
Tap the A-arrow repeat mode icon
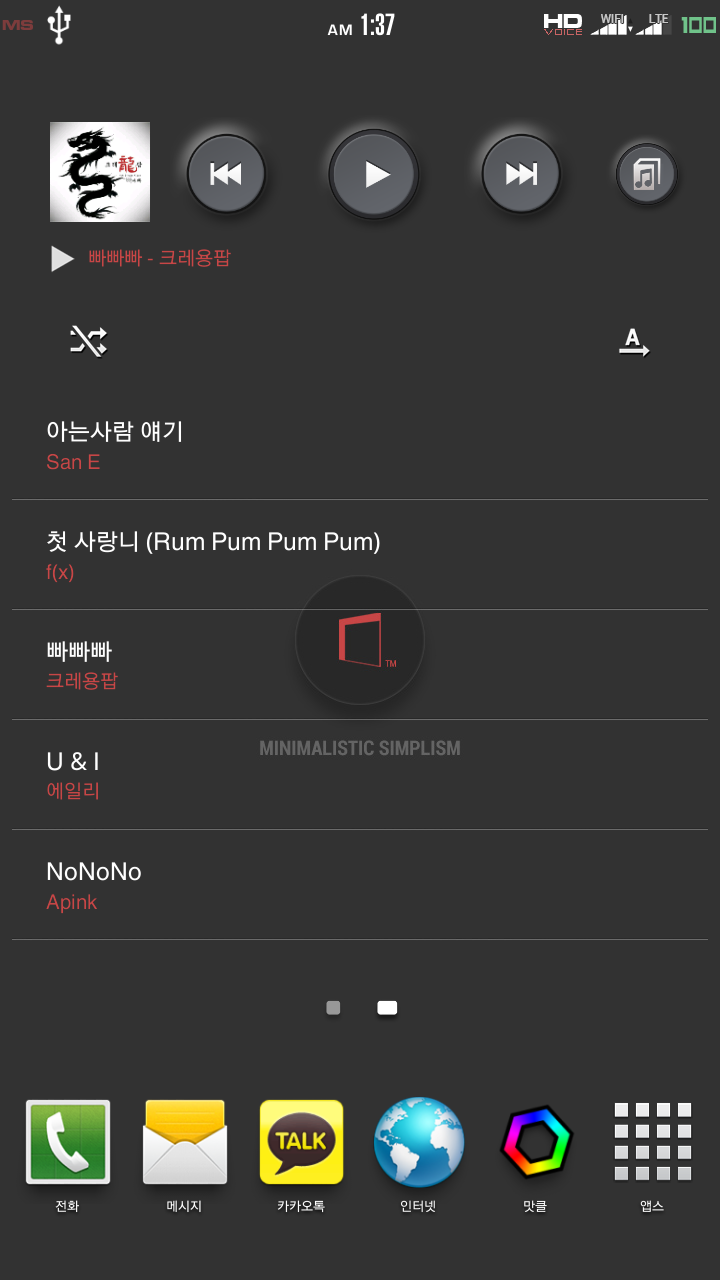pos(633,342)
